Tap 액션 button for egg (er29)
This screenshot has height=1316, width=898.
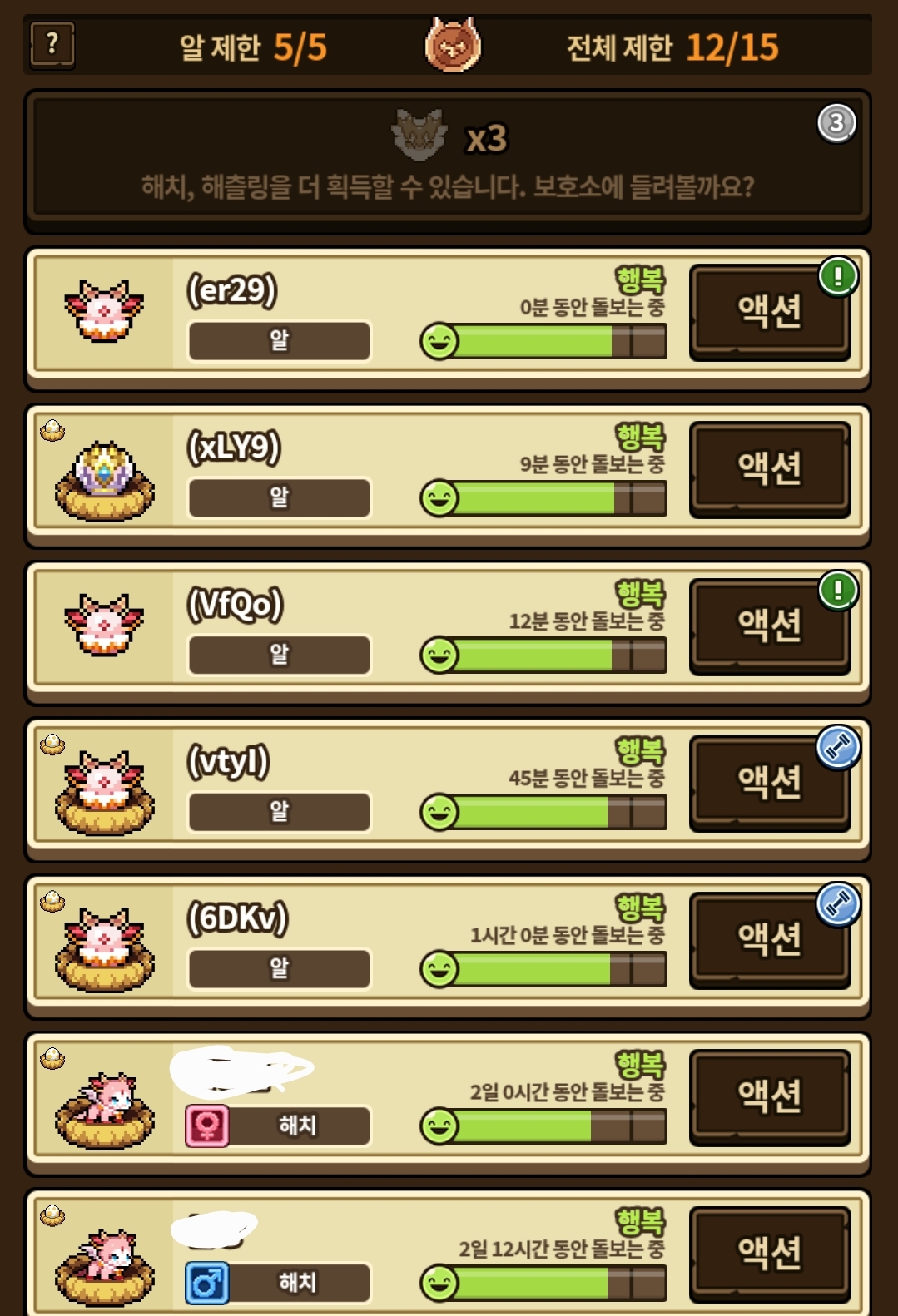(x=770, y=312)
